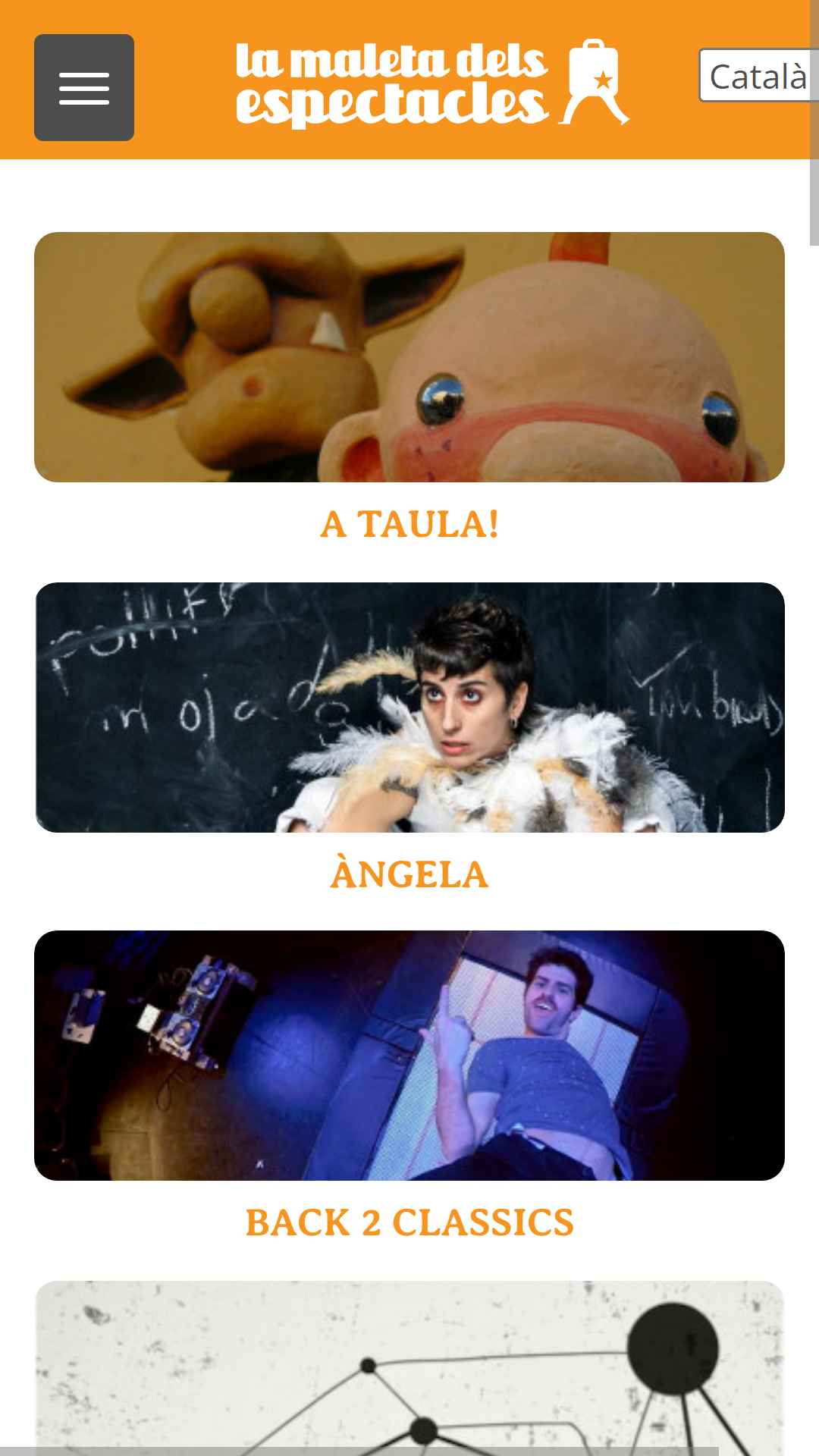The width and height of the screenshot is (819, 1456).
Task: Open the hamburger navigation menu
Action: pyautogui.click(x=84, y=87)
